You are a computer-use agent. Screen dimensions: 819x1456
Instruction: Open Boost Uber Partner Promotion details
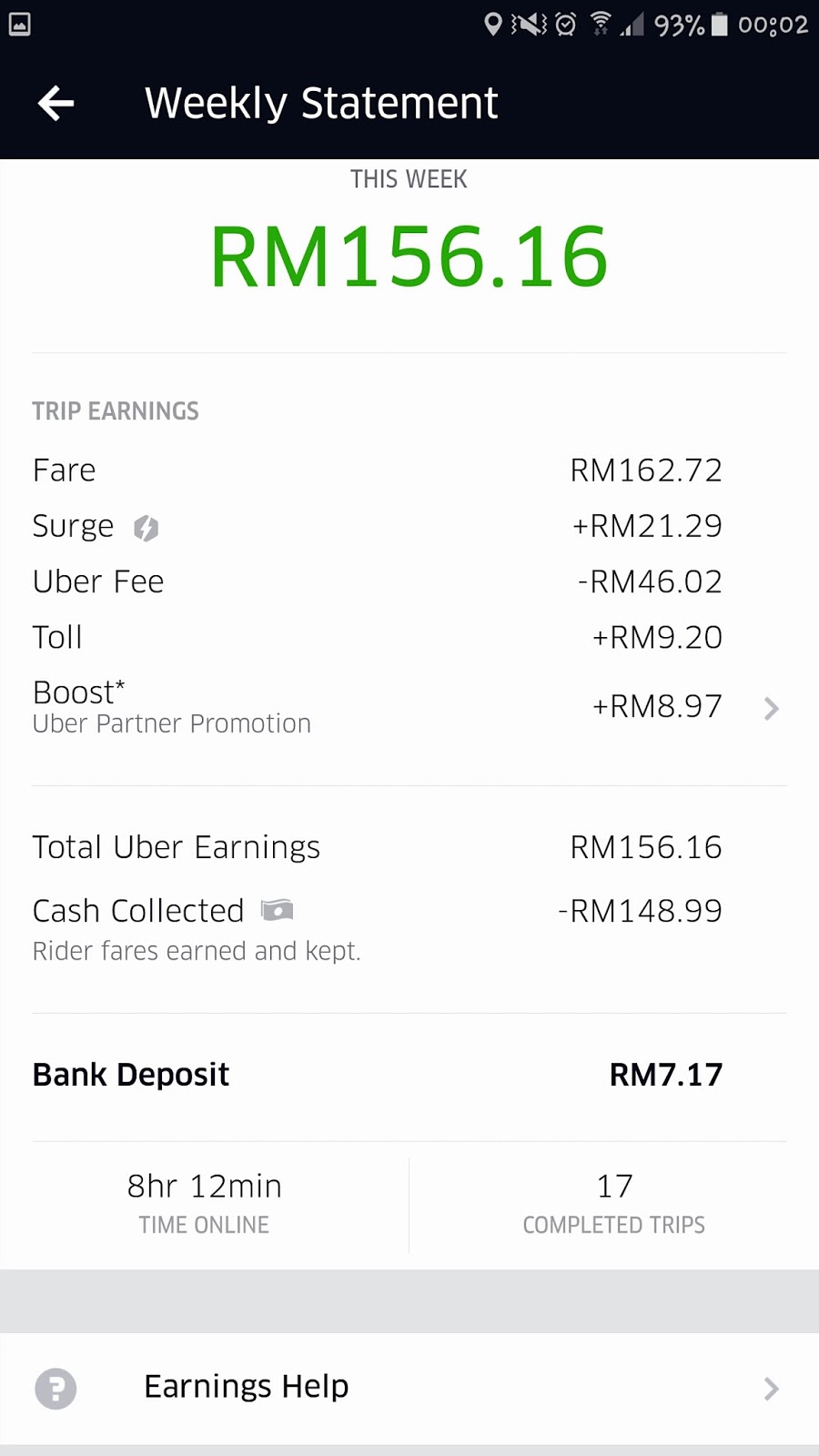coord(408,708)
